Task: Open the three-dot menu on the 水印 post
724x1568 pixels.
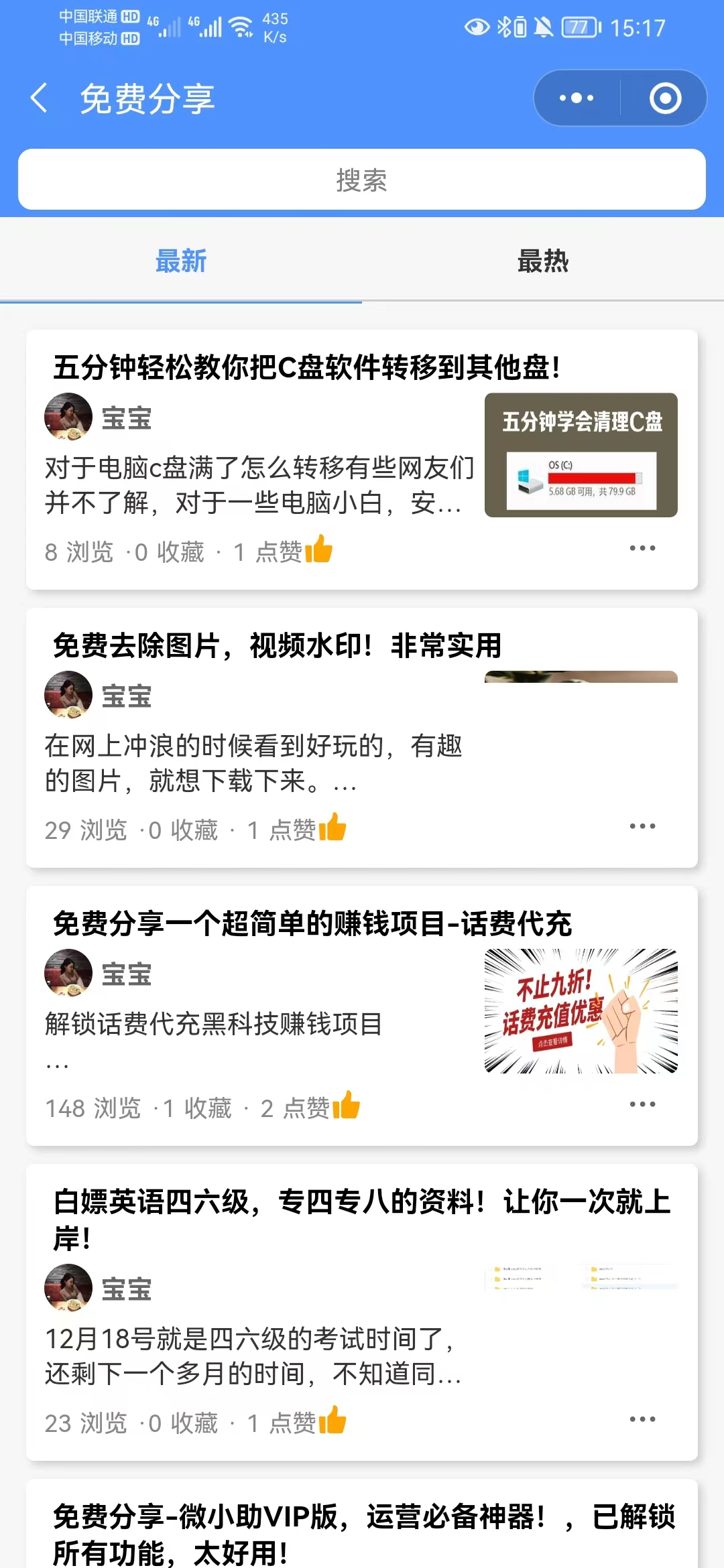Action: pyautogui.click(x=642, y=826)
